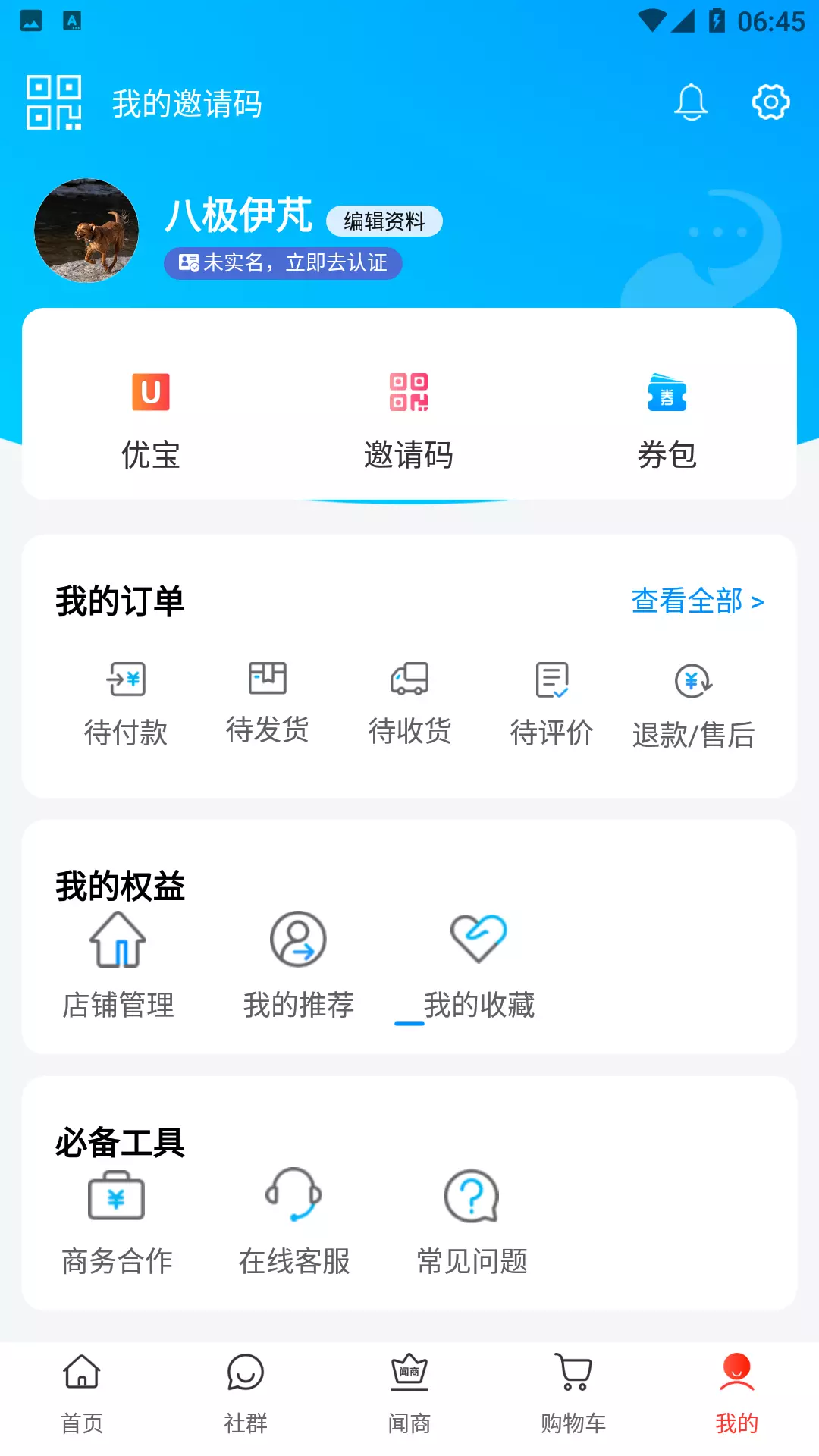Open the 券包 coupon wallet
The width and height of the screenshot is (819, 1456).
pyautogui.click(x=667, y=419)
